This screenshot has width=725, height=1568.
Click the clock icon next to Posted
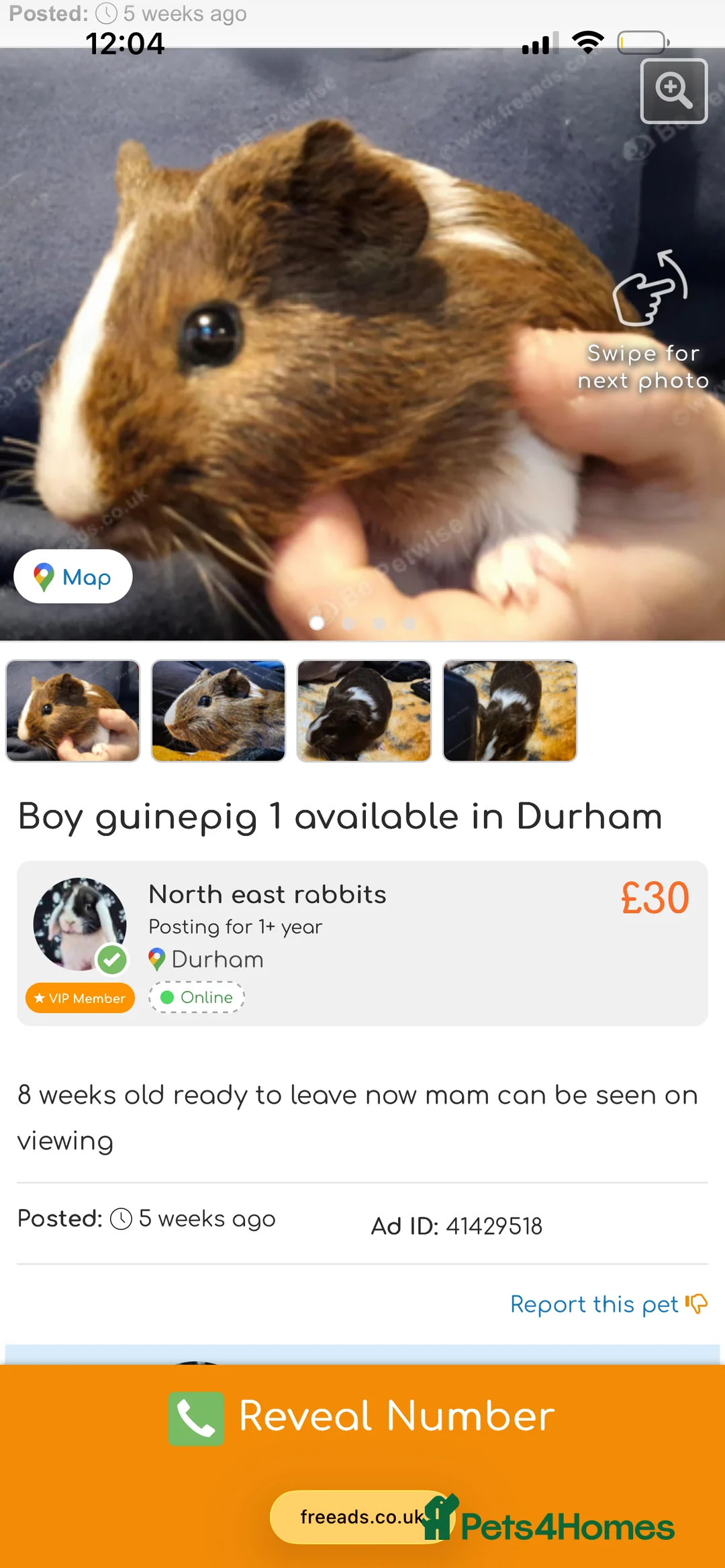pos(120,1218)
